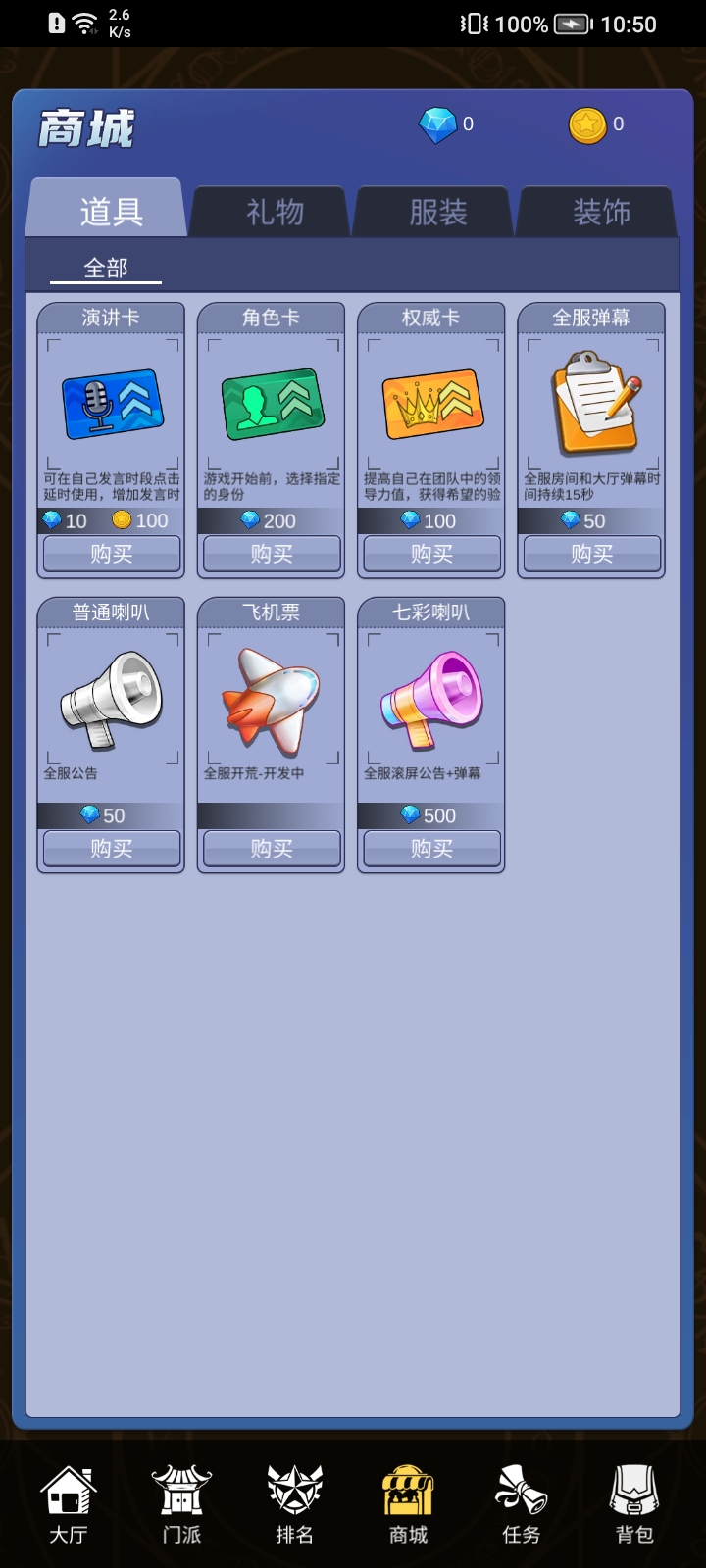Viewport: 706px width, 1568px height.
Task: Purchase the 演讲卡 with the 购买 button
Action: click(x=110, y=554)
